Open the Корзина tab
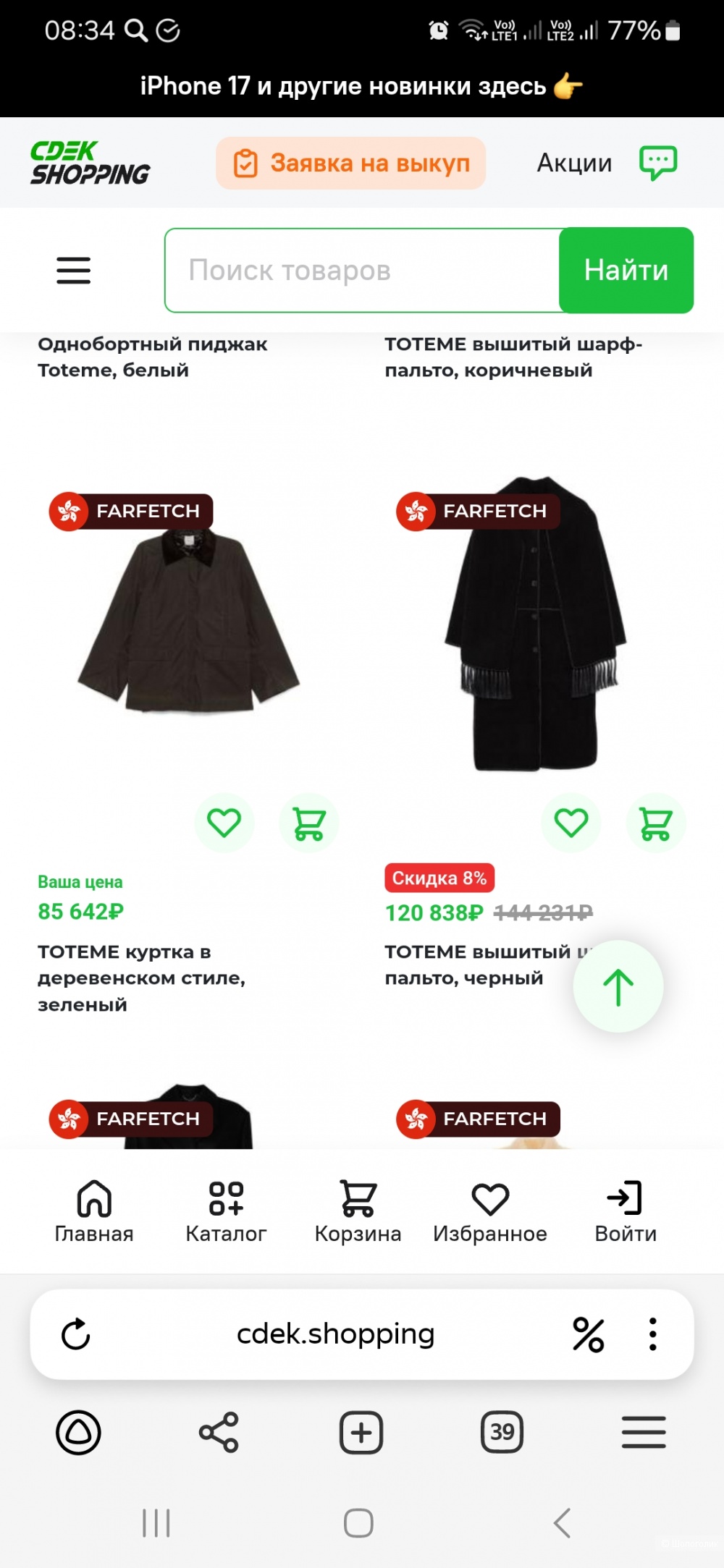Screen dimensions: 724x1568 (x=358, y=1211)
